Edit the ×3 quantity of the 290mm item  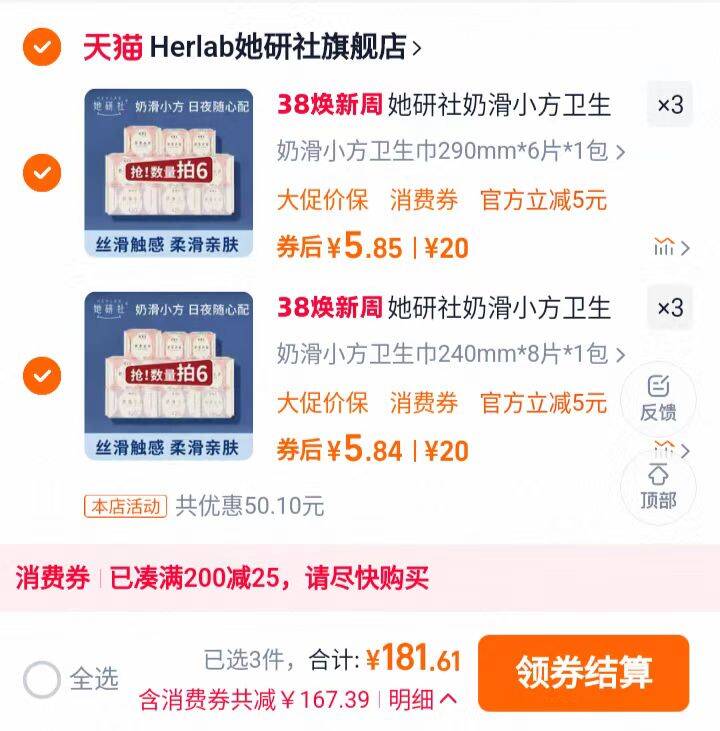(670, 104)
